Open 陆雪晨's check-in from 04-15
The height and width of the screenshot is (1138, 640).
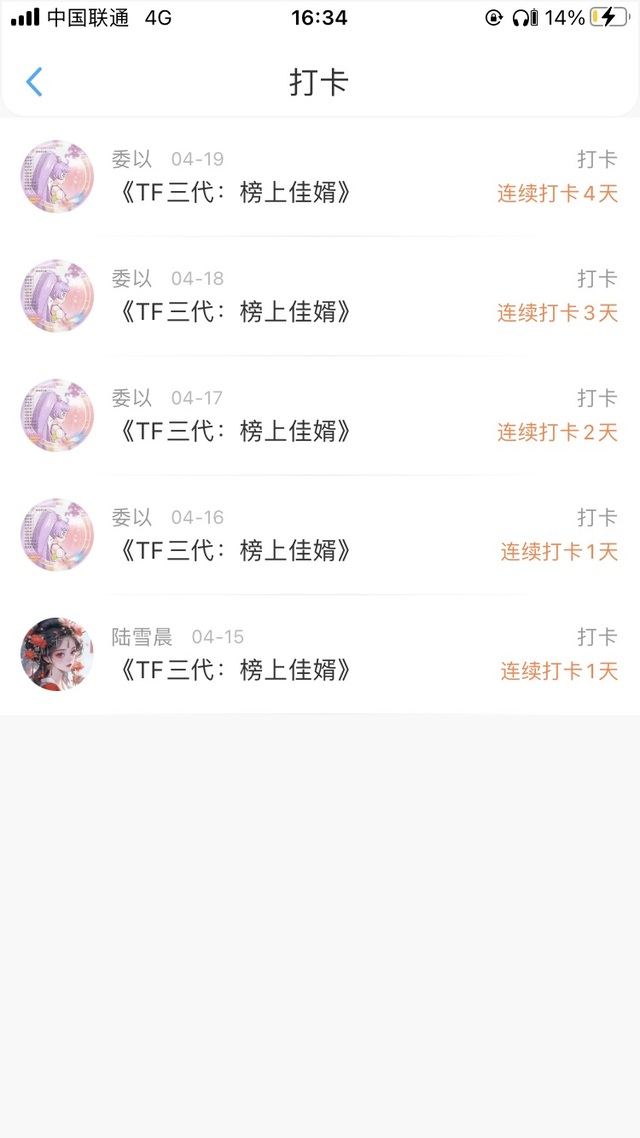click(x=320, y=655)
